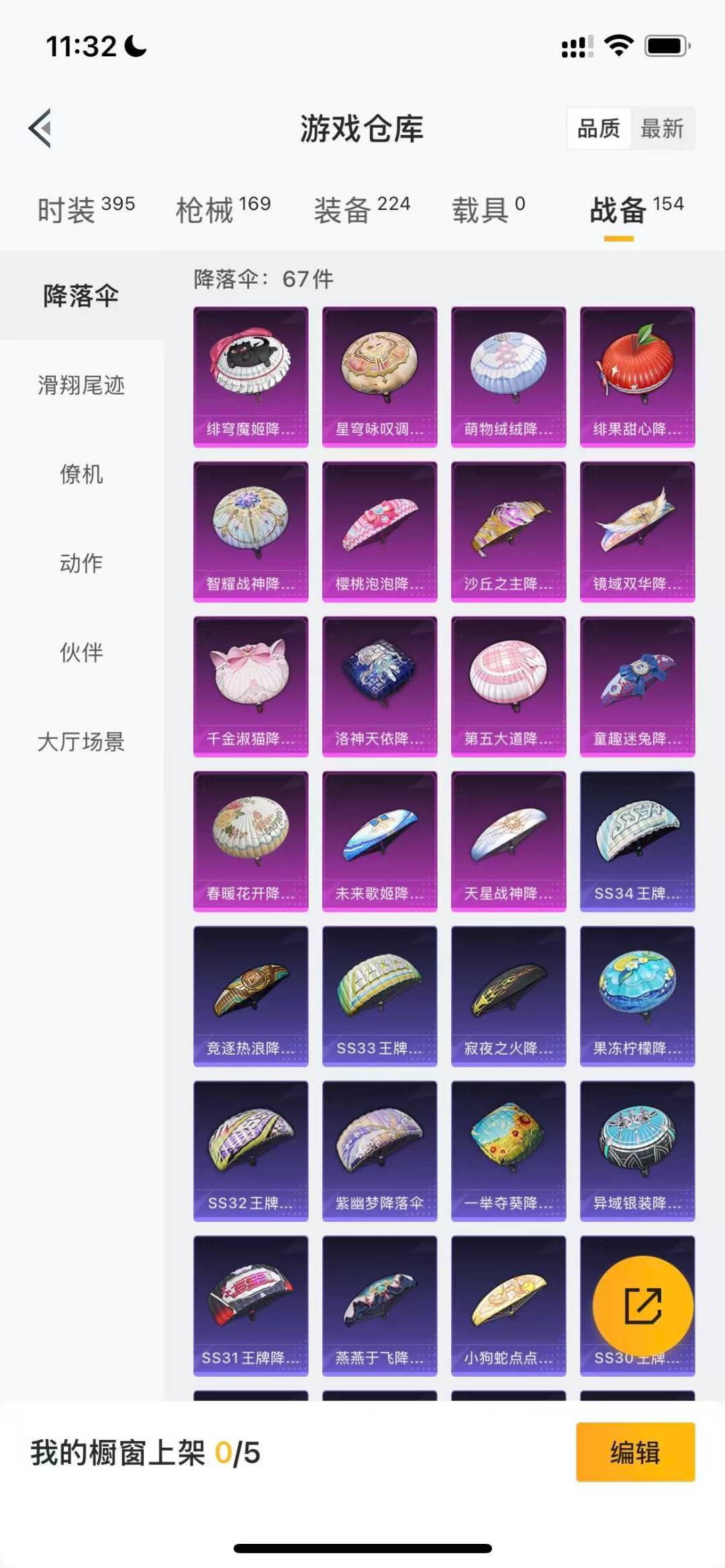725x1568 pixels.
Task: Open the 绯穹魔姬 parachute item
Action: coord(250,376)
